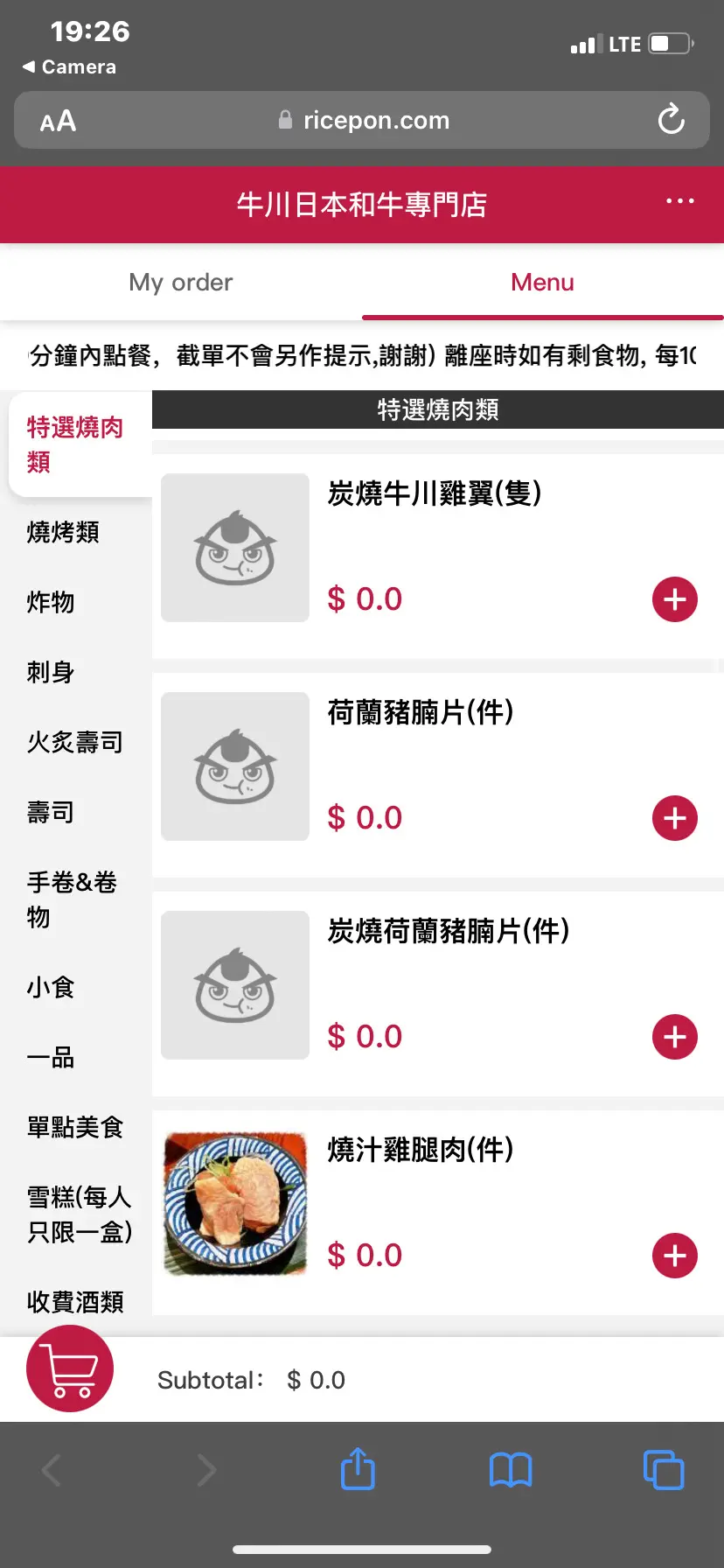Select the 燒烤類 category
Screen dimensions: 724x1568
point(63,532)
